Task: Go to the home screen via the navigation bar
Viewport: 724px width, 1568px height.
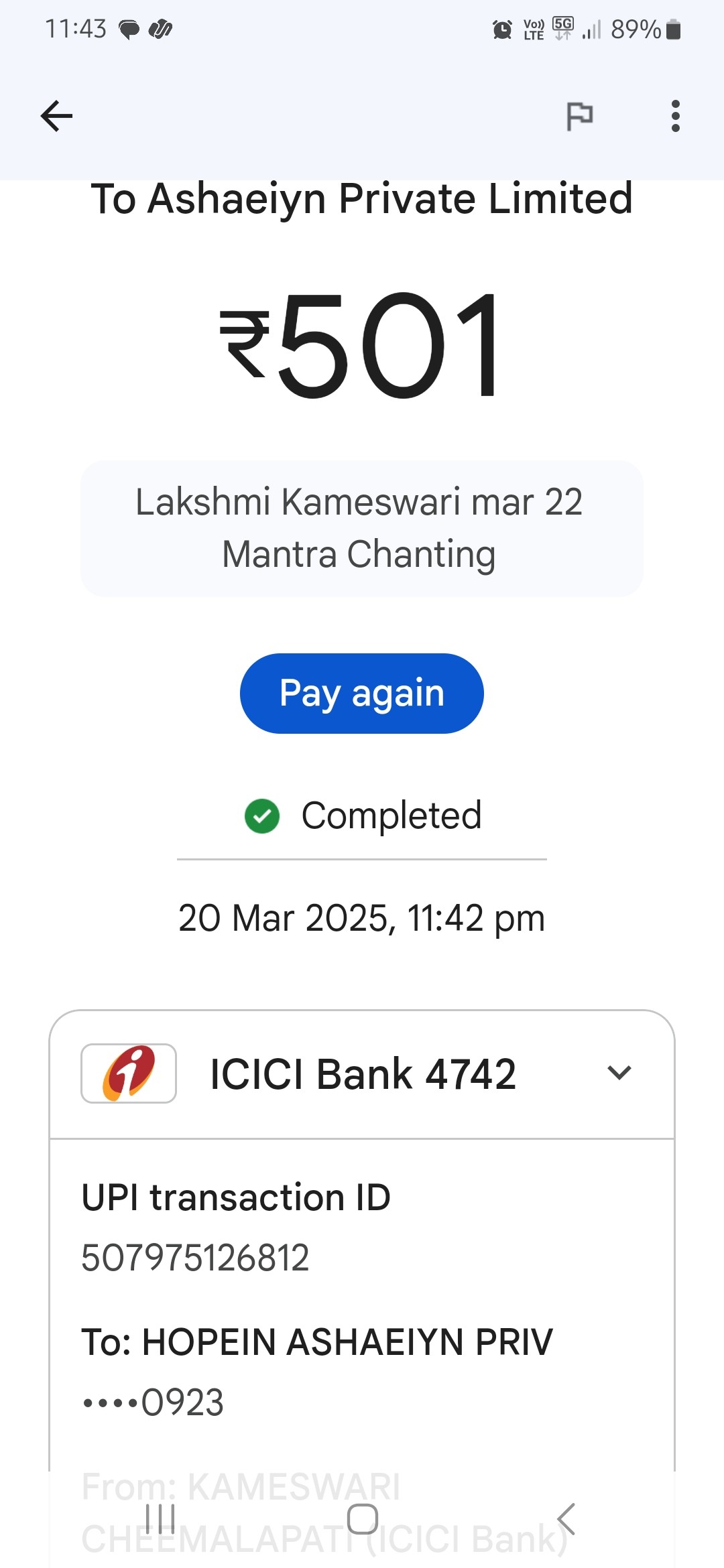Action: 362,1518
